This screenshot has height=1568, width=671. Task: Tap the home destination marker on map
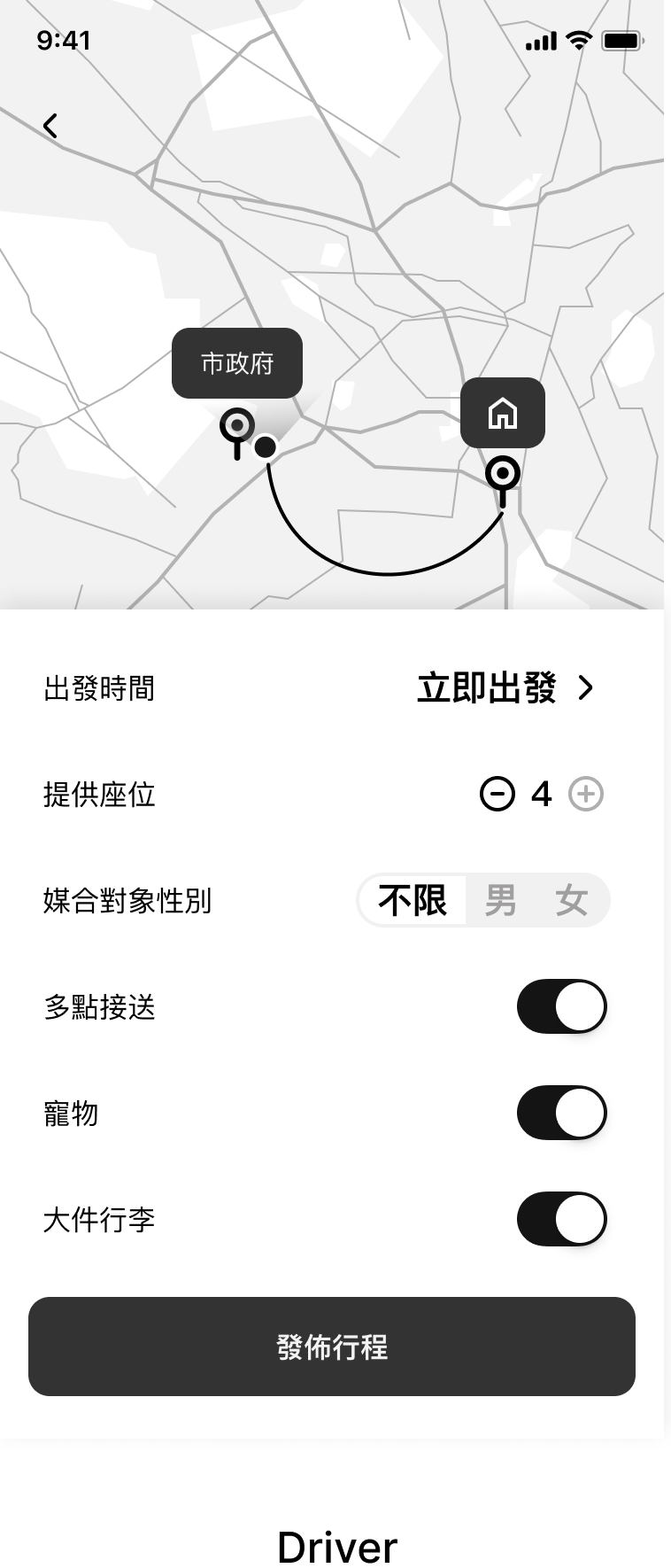(503, 413)
